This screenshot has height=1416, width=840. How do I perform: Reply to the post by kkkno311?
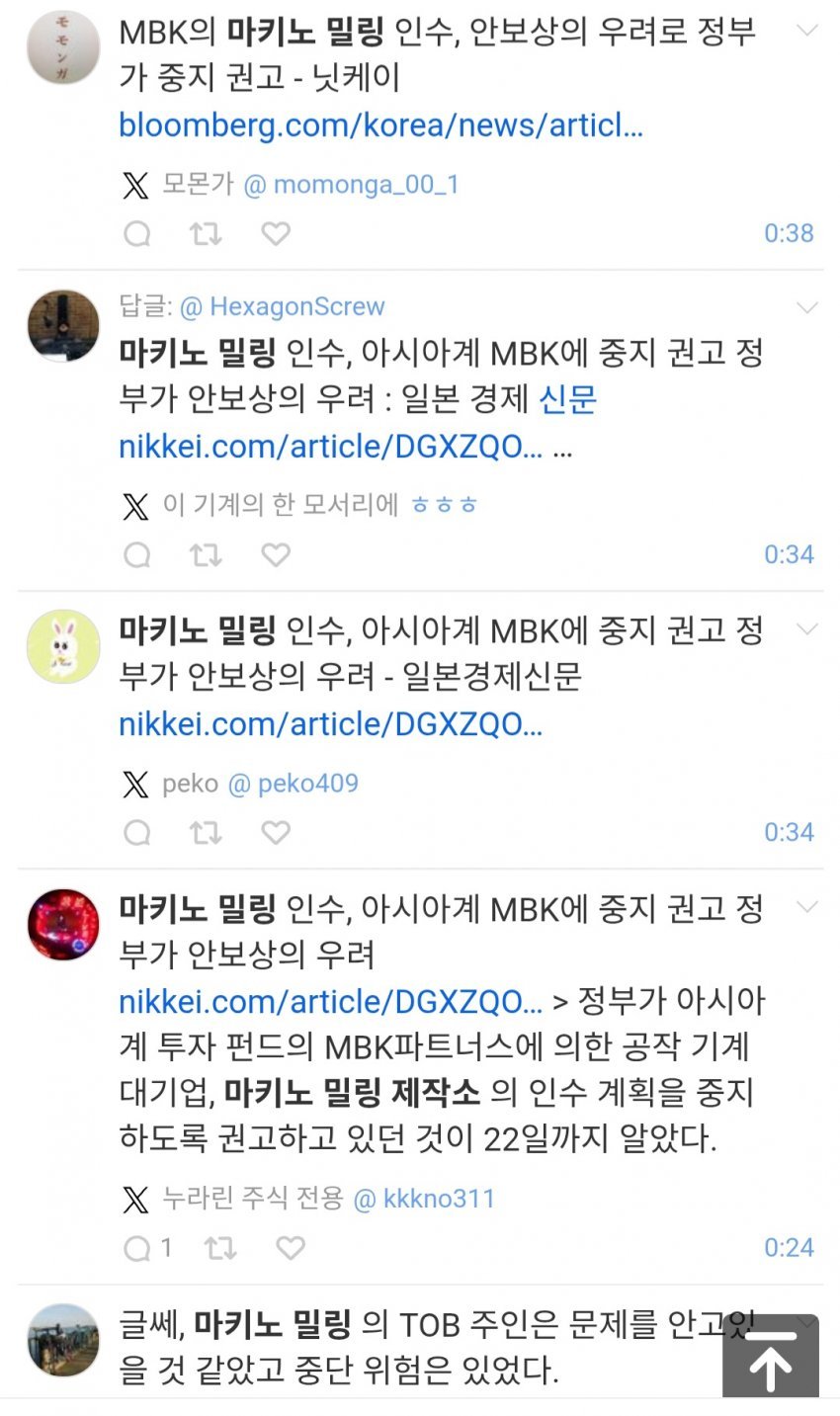(x=137, y=1248)
